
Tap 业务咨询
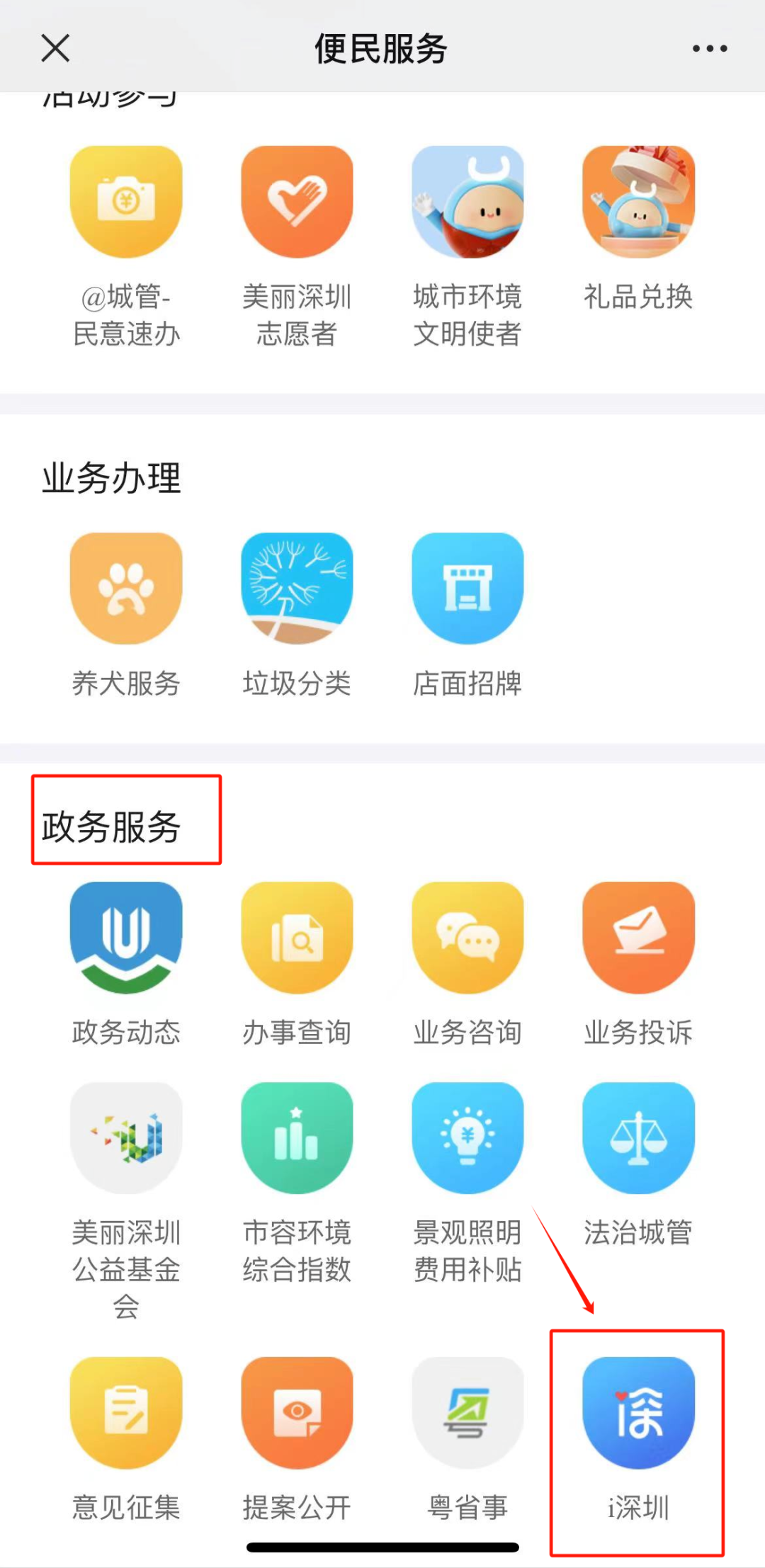(467, 938)
